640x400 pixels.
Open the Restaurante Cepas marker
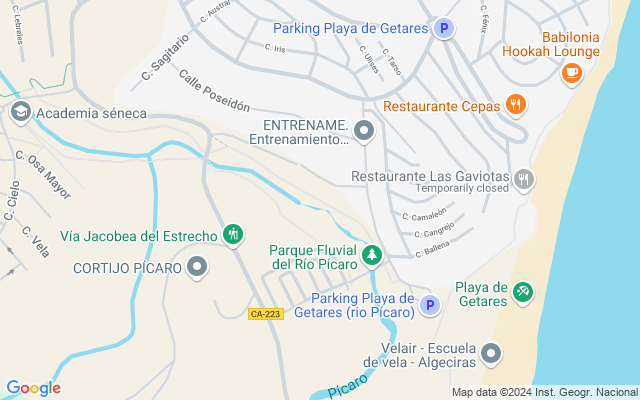point(515,104)
